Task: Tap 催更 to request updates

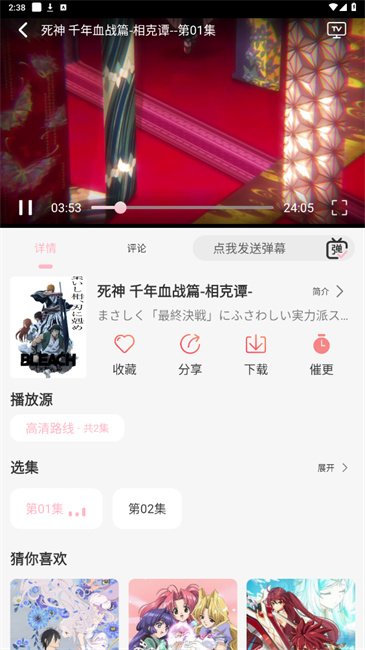Action: tap(321, 355)
